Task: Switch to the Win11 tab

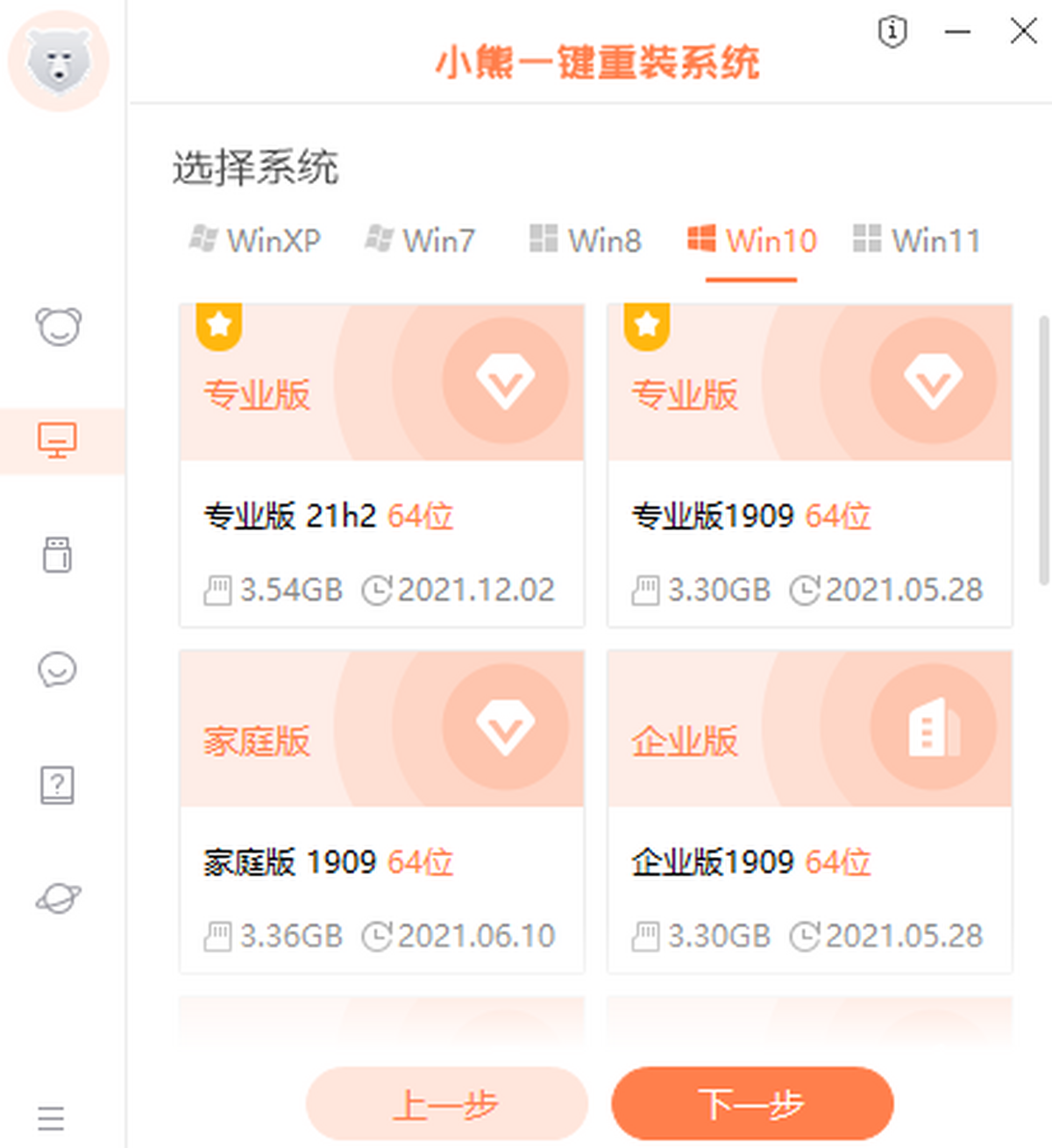Action: click(x=917, y=240)
